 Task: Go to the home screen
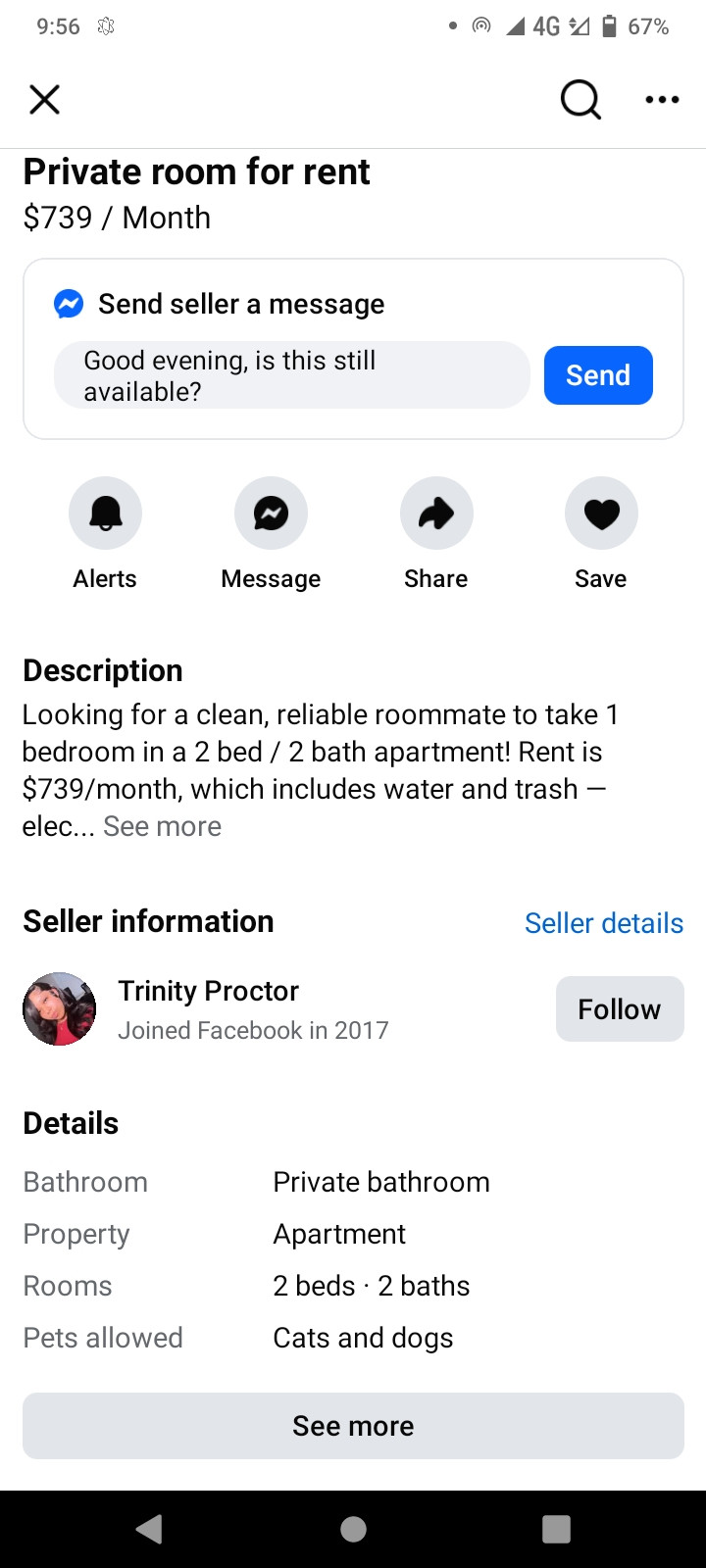click(x=353, y=1529)
